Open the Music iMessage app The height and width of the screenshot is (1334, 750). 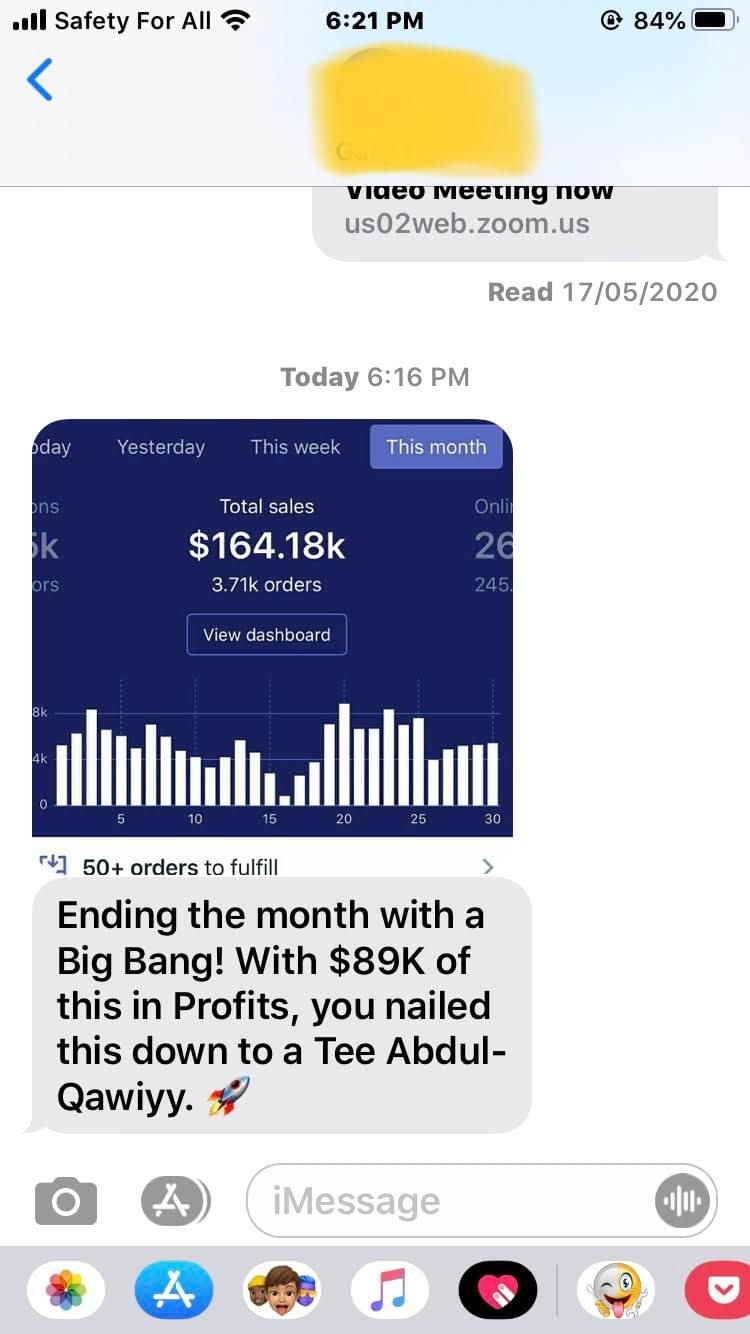[390, 1291]
